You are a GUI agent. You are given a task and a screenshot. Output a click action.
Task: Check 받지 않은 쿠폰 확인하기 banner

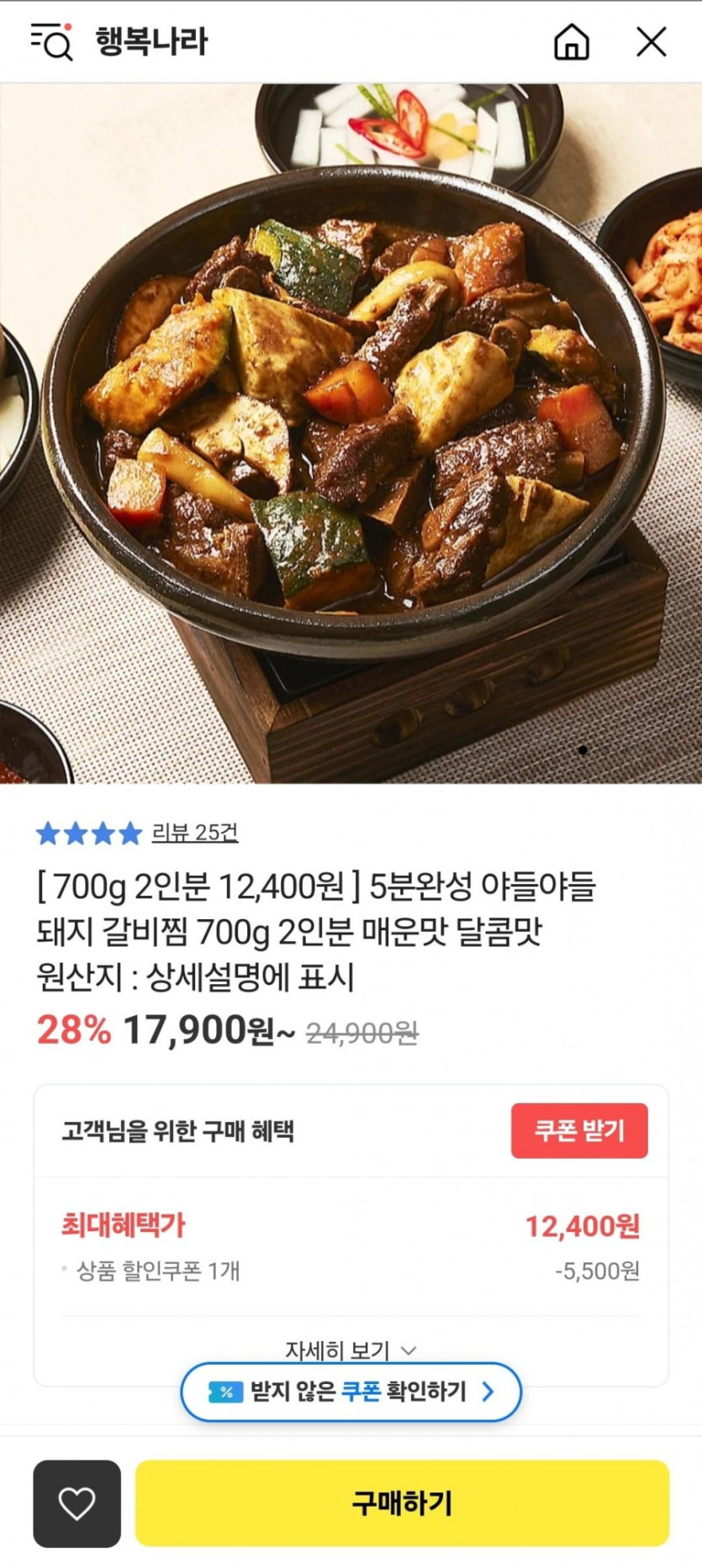[351, 1392]
